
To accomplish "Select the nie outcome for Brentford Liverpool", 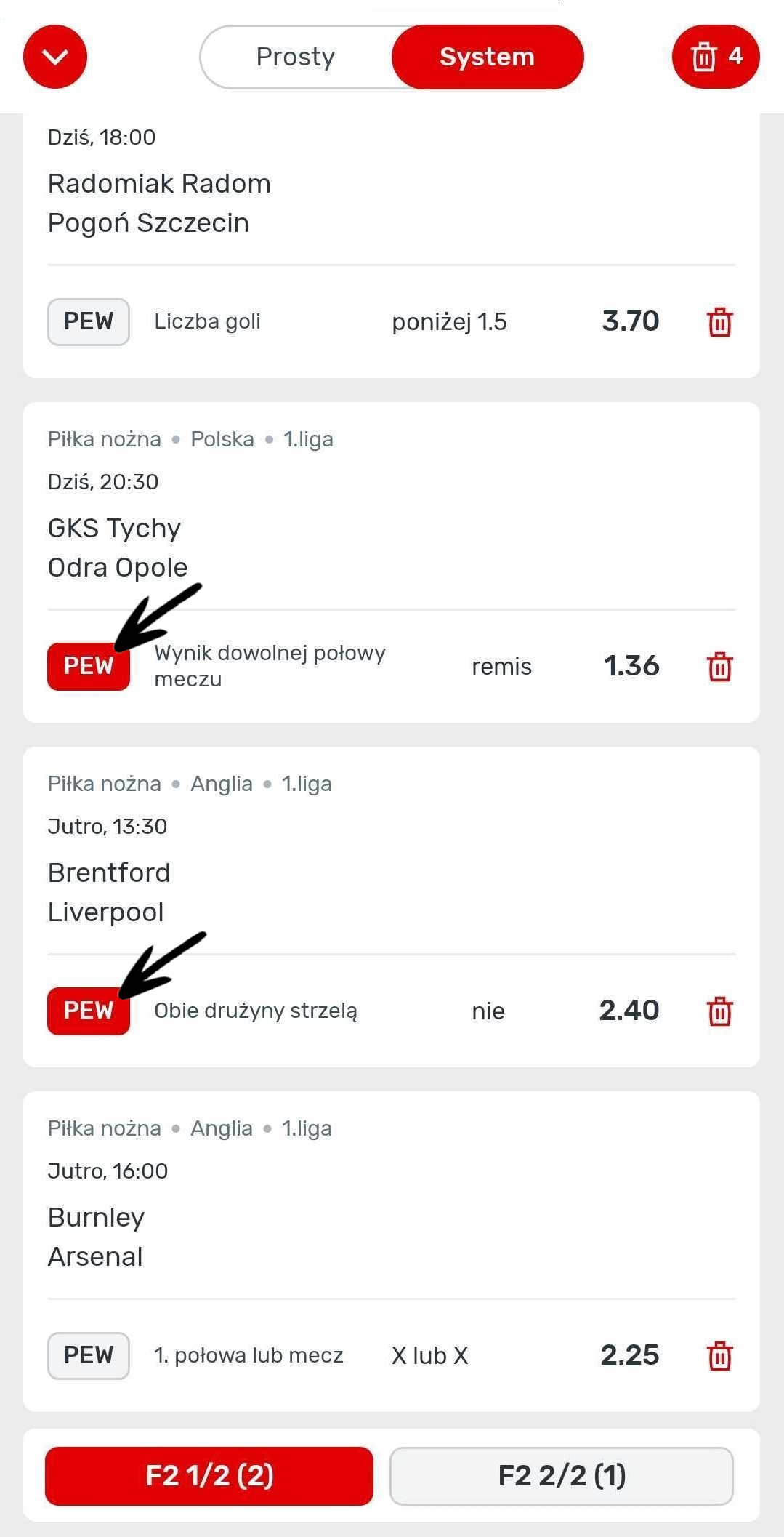I will tap(488, 1011).
